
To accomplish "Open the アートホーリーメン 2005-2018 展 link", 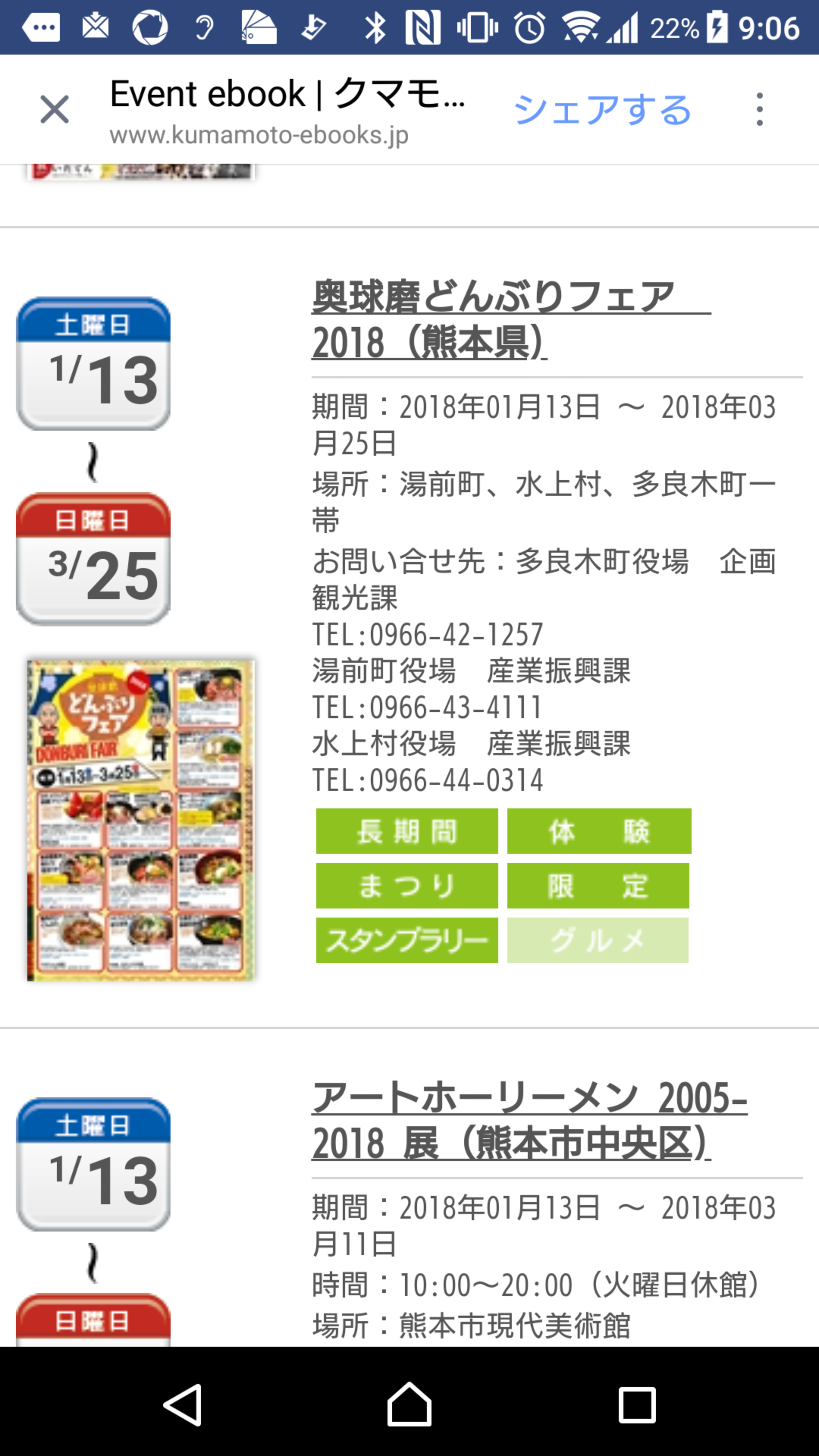I will [529, 1120].
